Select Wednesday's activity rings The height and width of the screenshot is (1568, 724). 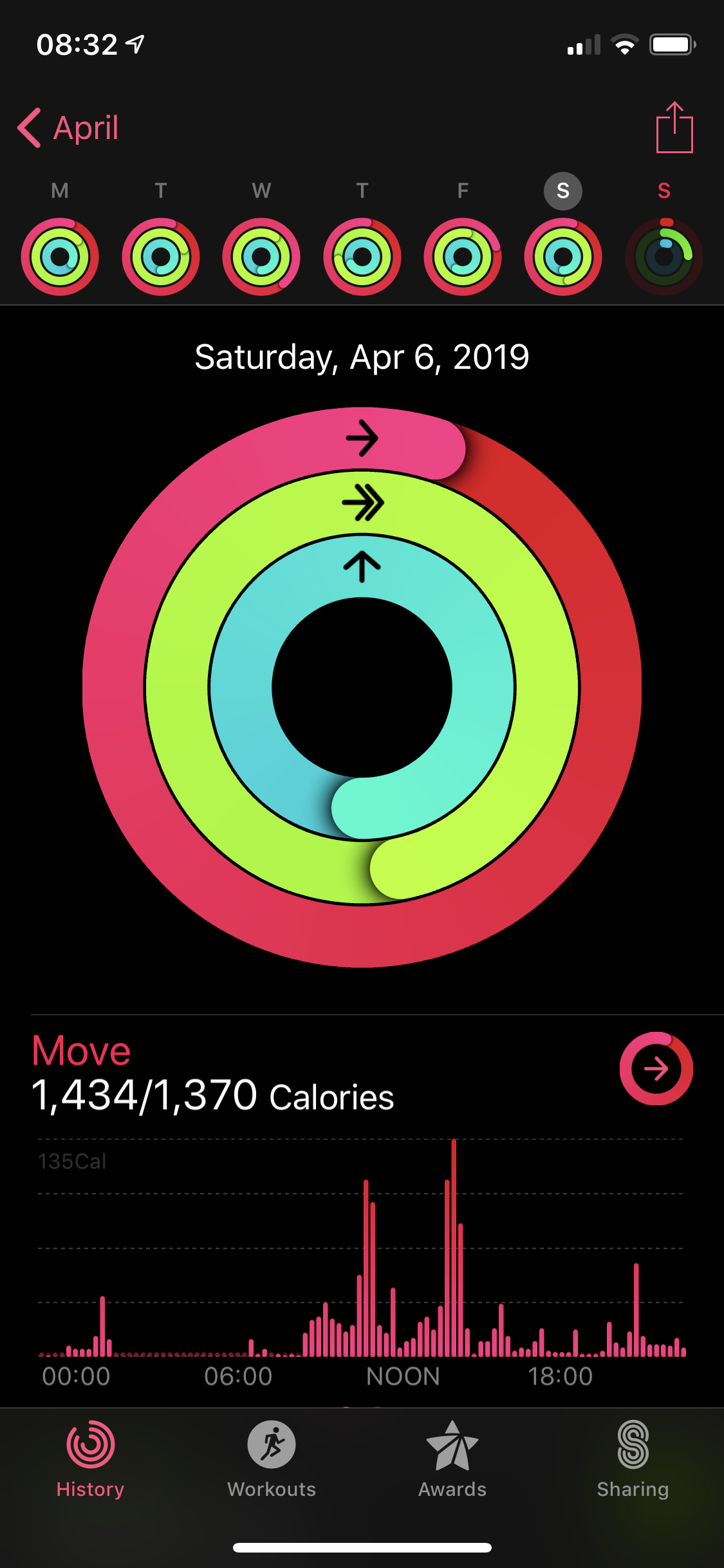pyautogui.click(x=261, y=257)
